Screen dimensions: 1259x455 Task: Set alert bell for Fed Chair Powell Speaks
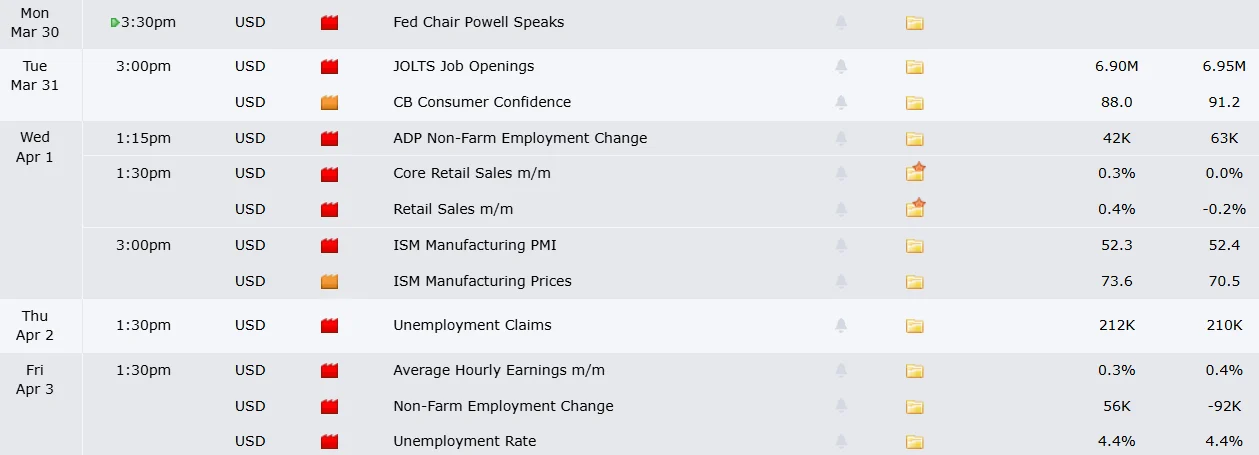click(x=841, y=22)
